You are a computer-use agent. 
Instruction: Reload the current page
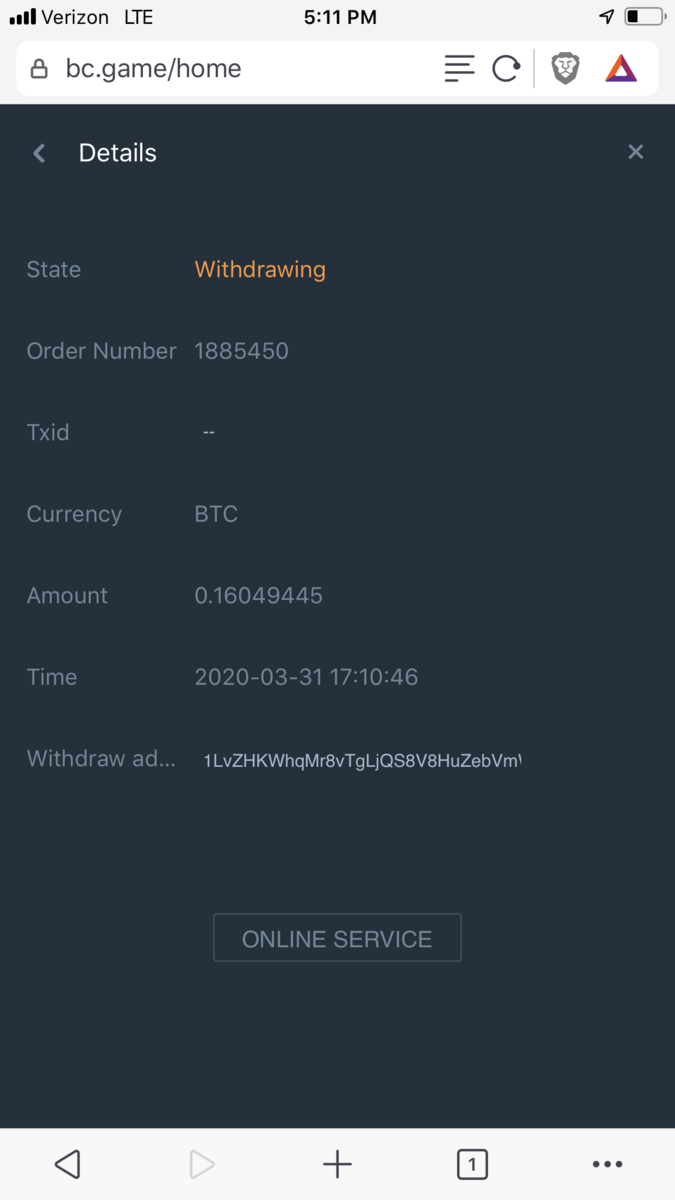coord(506,69)
